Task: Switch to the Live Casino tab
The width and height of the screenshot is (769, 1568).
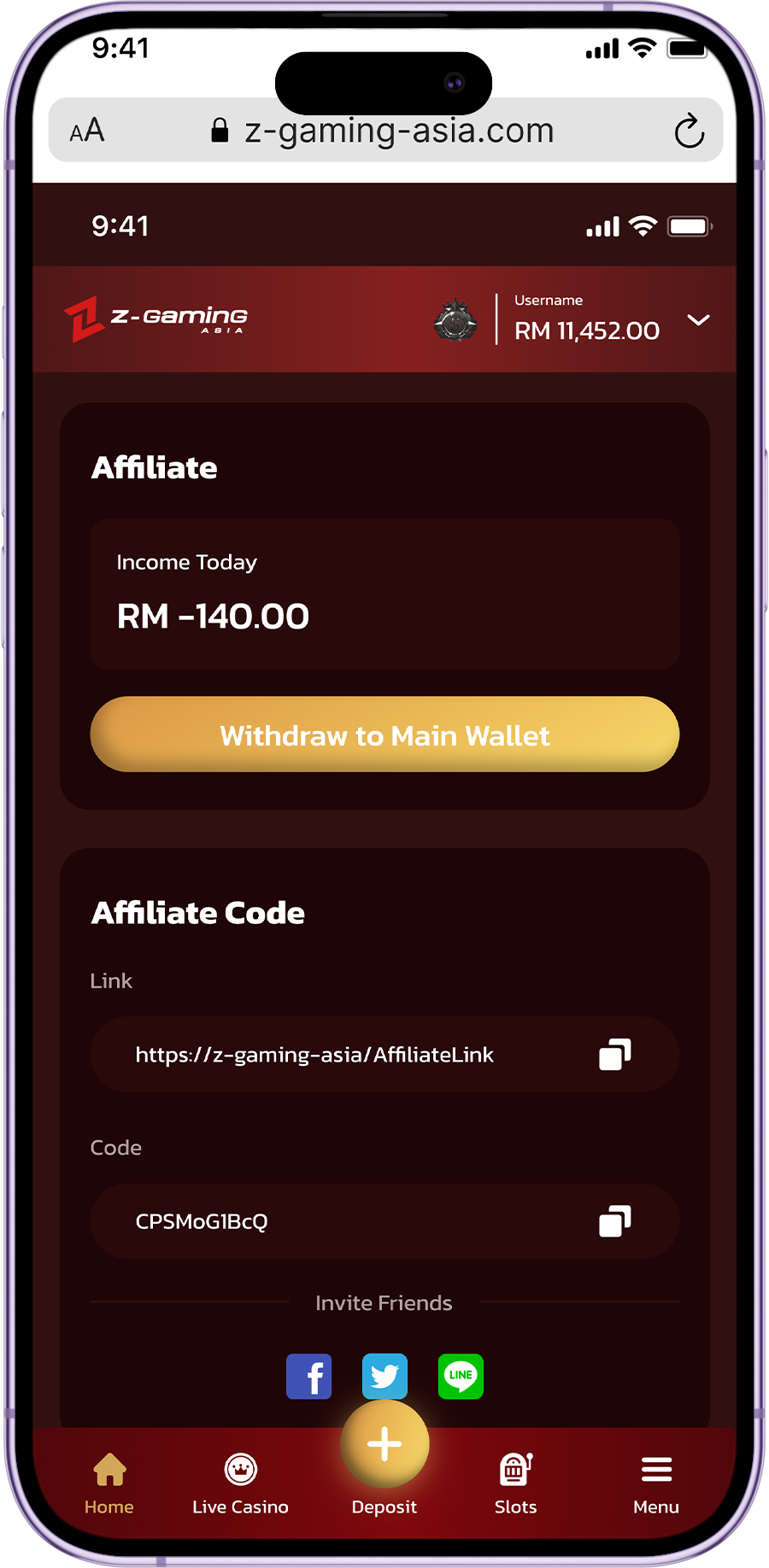Action: (240, 1484)
